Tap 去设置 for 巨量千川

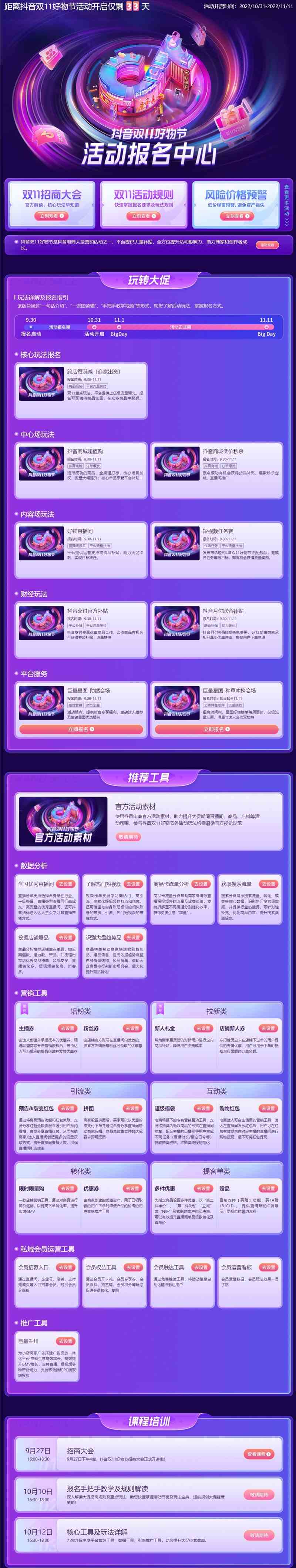tap(66, 1341)
